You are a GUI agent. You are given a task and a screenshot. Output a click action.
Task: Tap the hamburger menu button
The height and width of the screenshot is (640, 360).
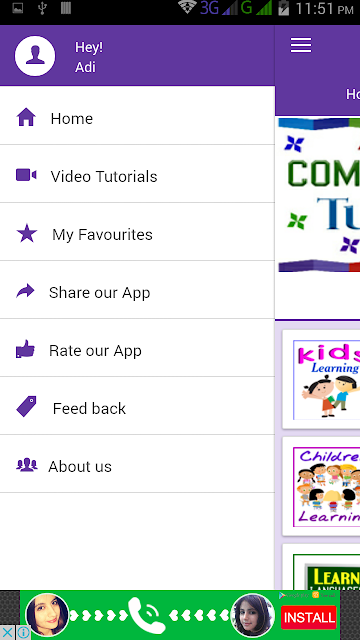[x=301, y=45]
